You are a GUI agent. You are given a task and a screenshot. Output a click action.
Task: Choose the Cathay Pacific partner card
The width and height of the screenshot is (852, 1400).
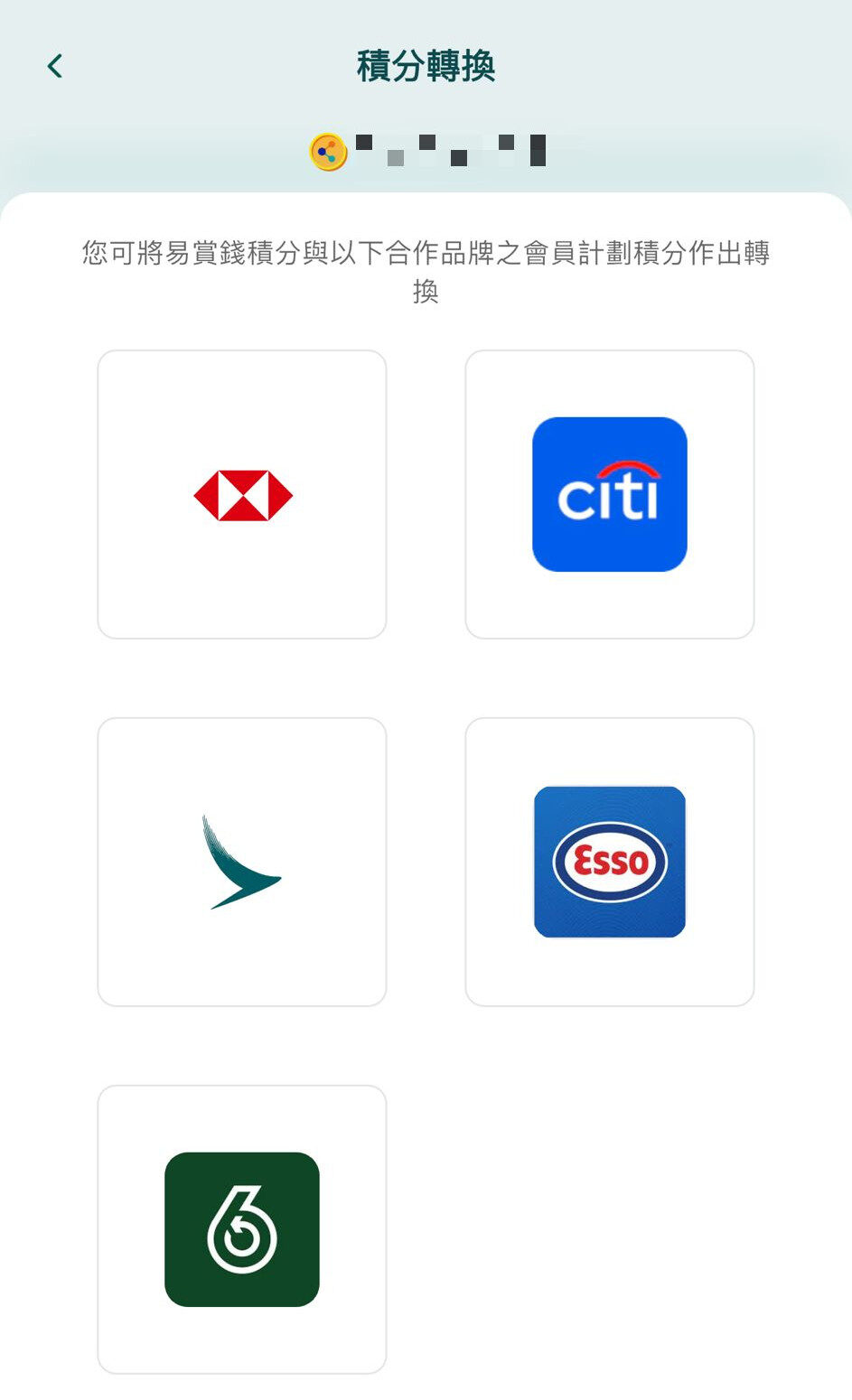pos(242,862)
